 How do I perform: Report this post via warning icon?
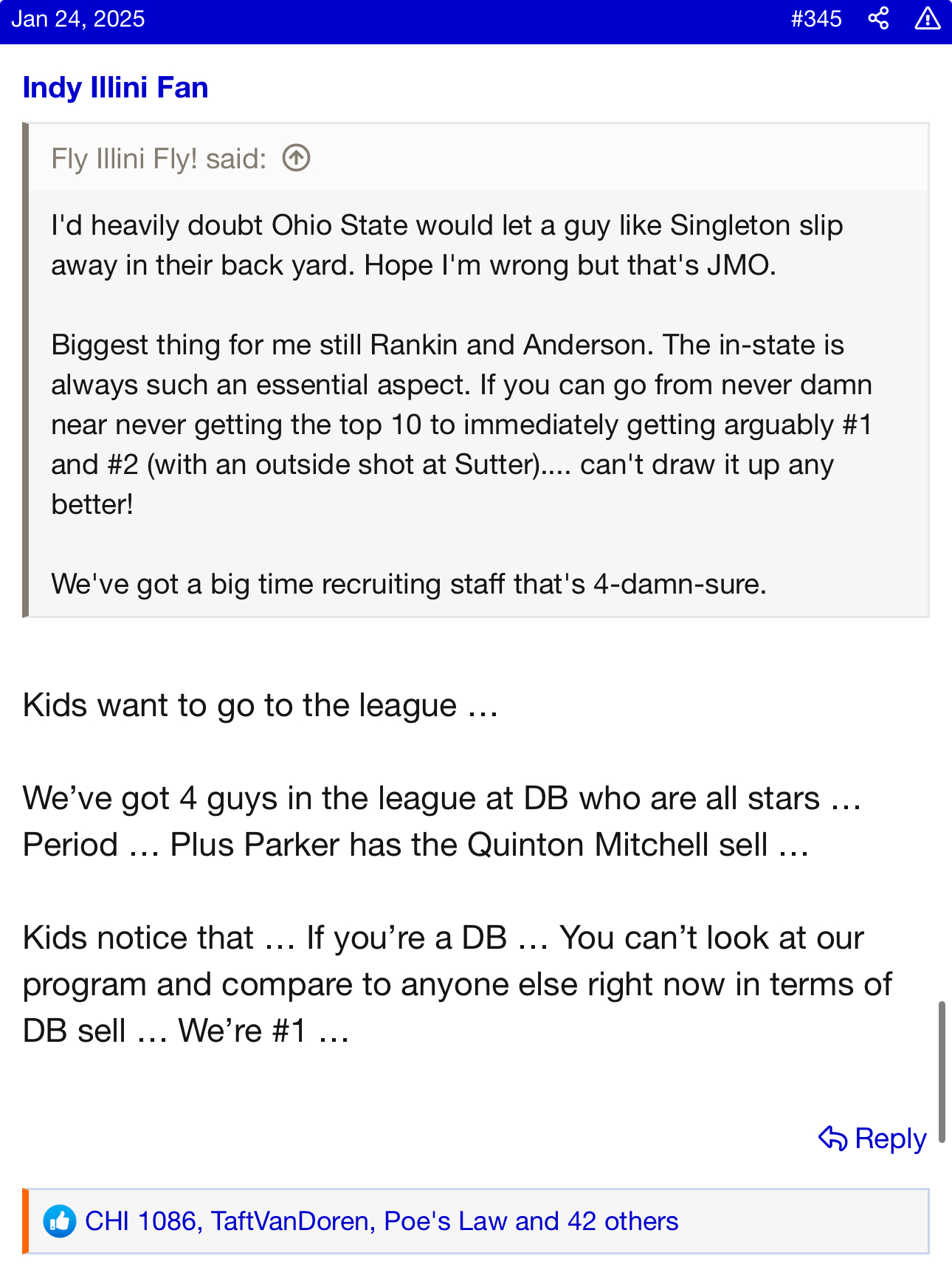coord(927,18)
